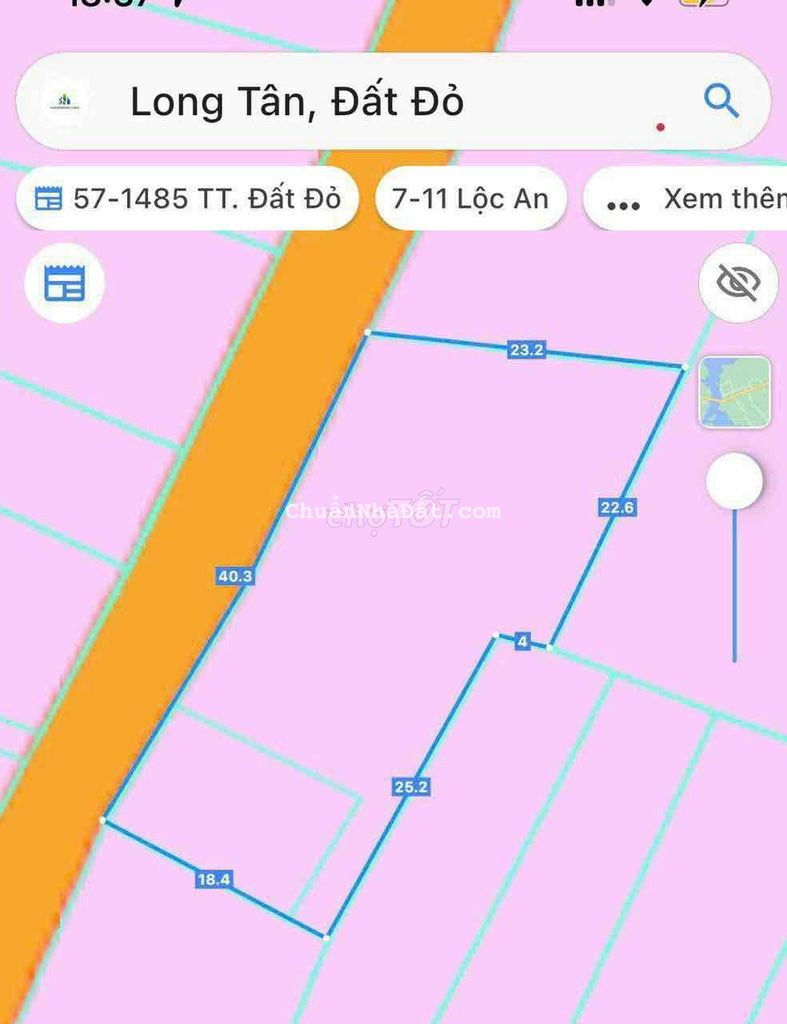
Task: Open the blue cadastral map-sheet icon
Action: (x=63, y=283)
